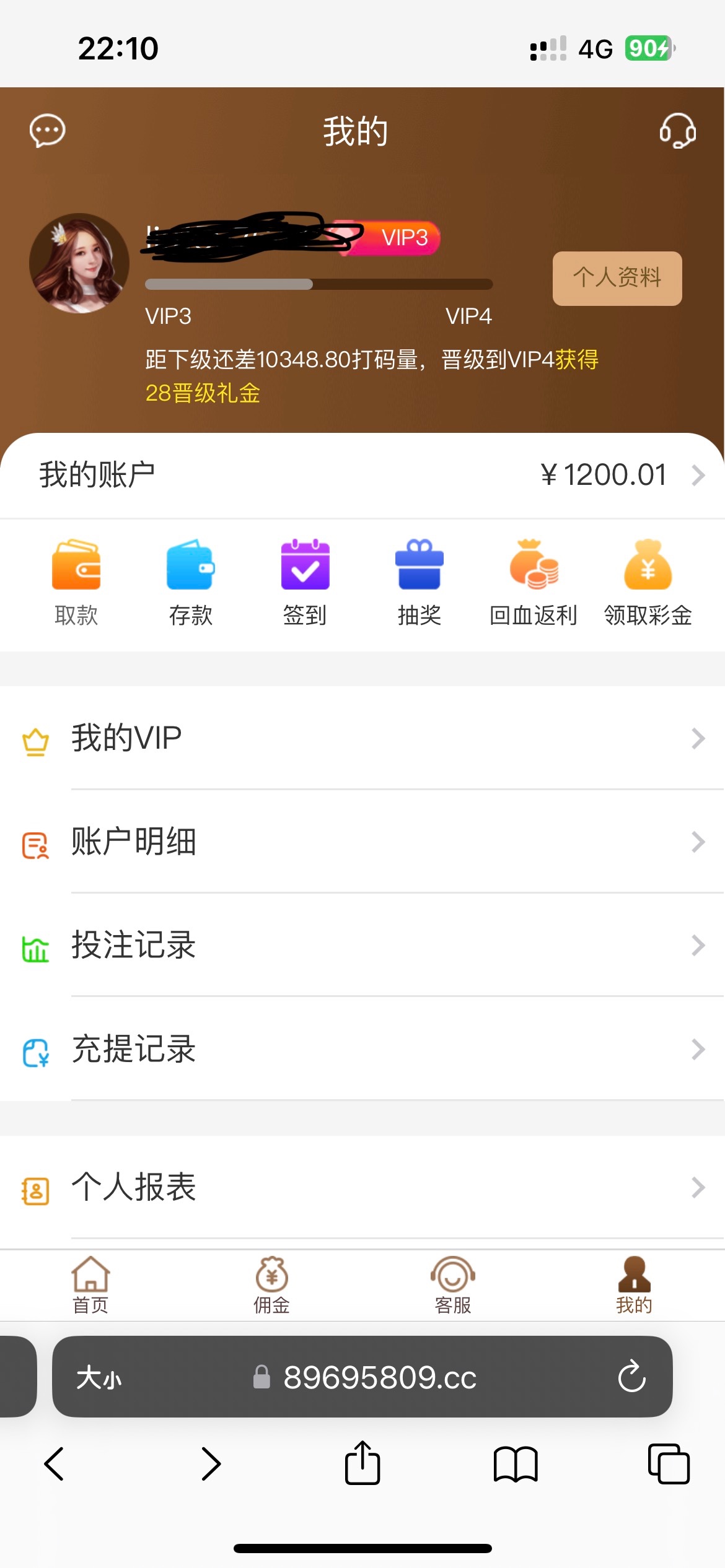The width and height of the screenshot is (725, 1568).
Task: Open Safari tab overview button
Action: [668, 1465]
